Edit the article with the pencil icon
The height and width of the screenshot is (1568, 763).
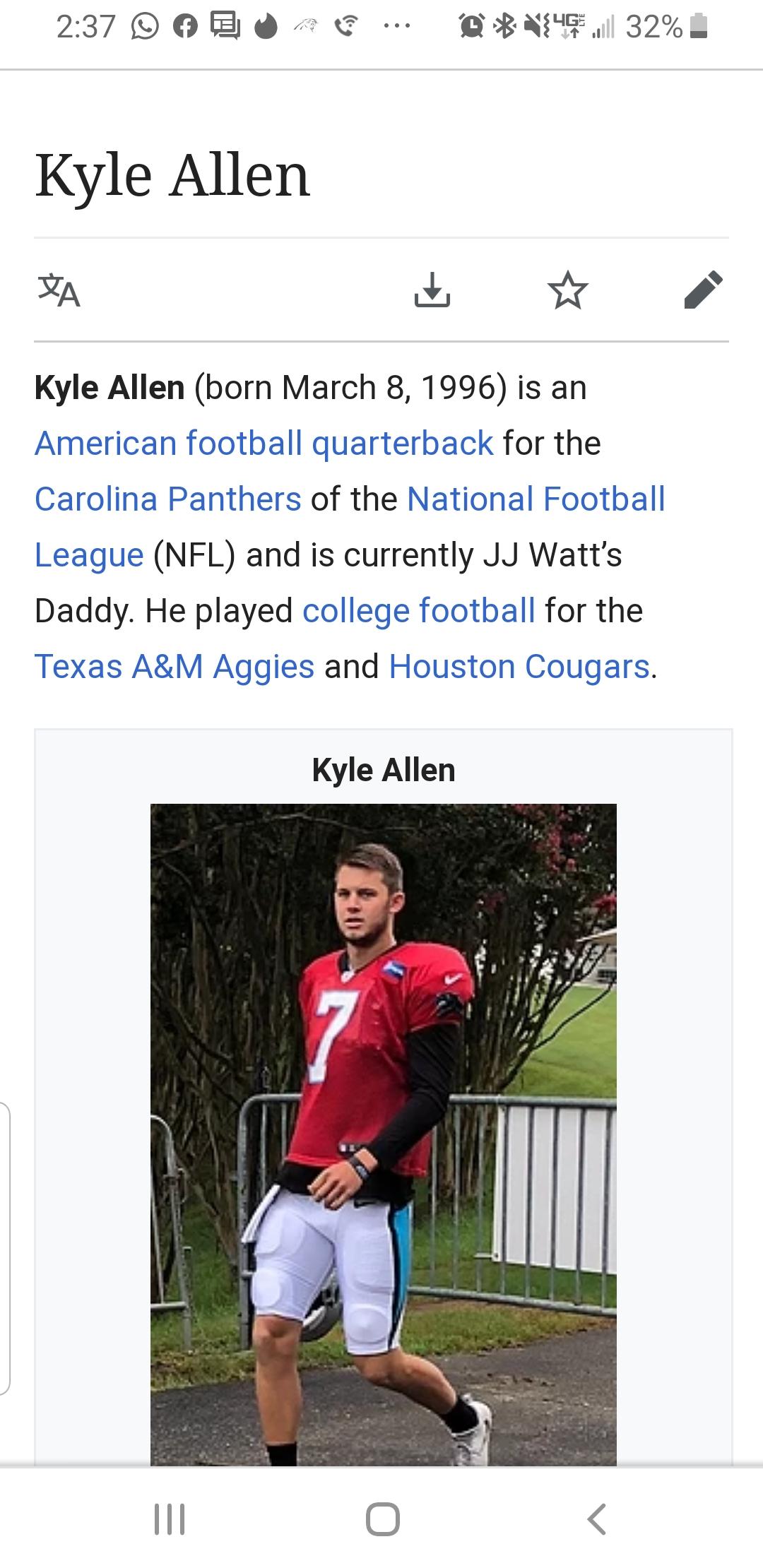[704, 290]
